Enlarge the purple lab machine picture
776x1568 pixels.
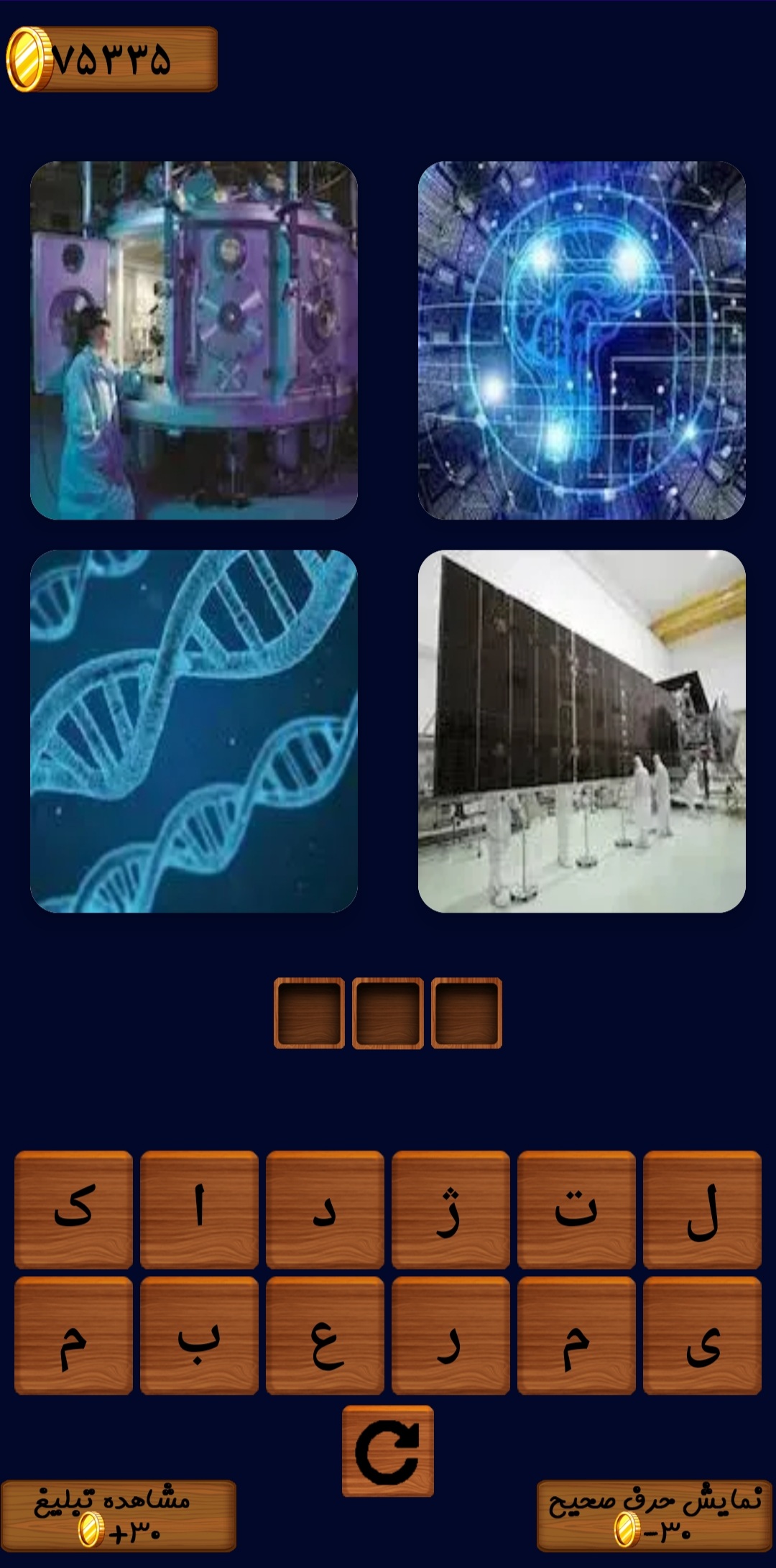[x=194, y=340]
